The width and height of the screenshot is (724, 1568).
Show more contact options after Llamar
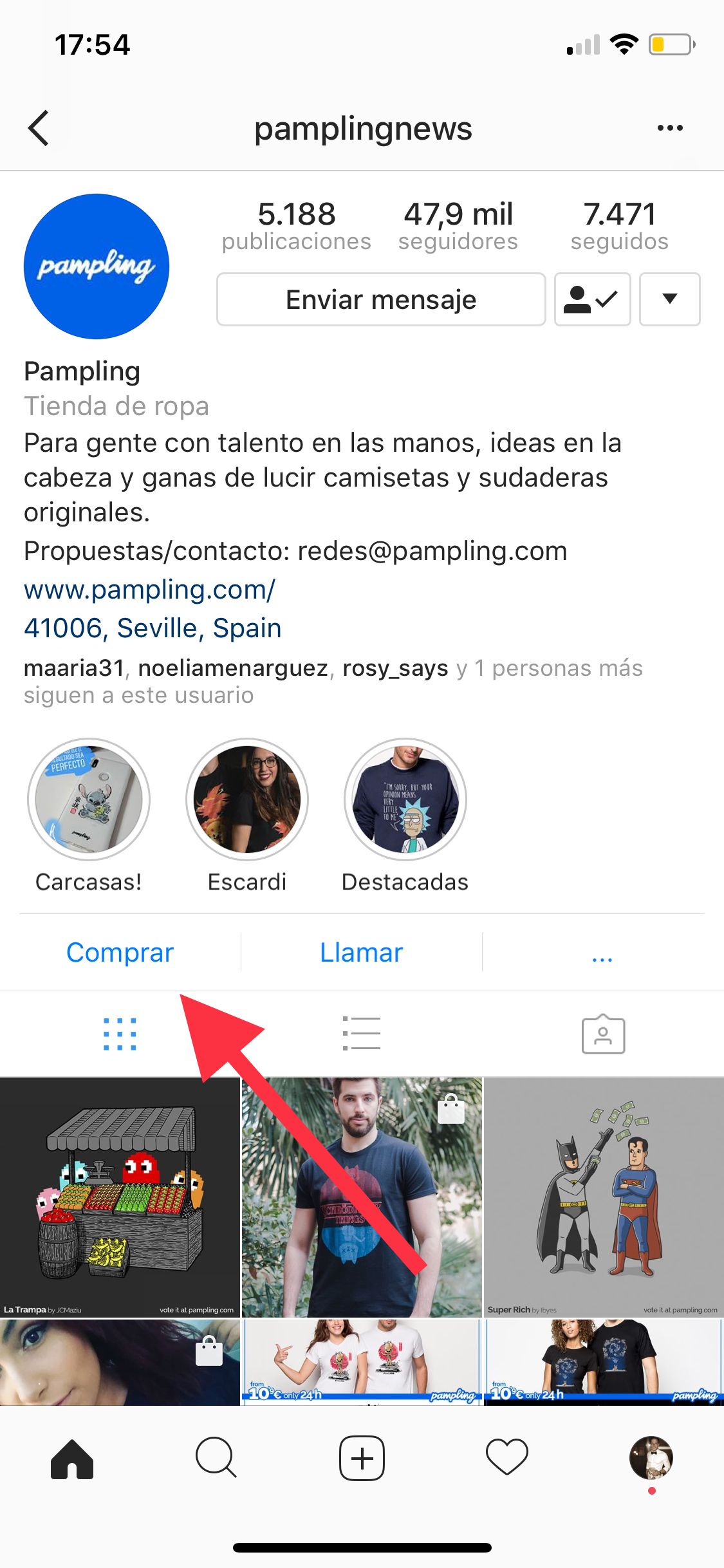[602, 954]
